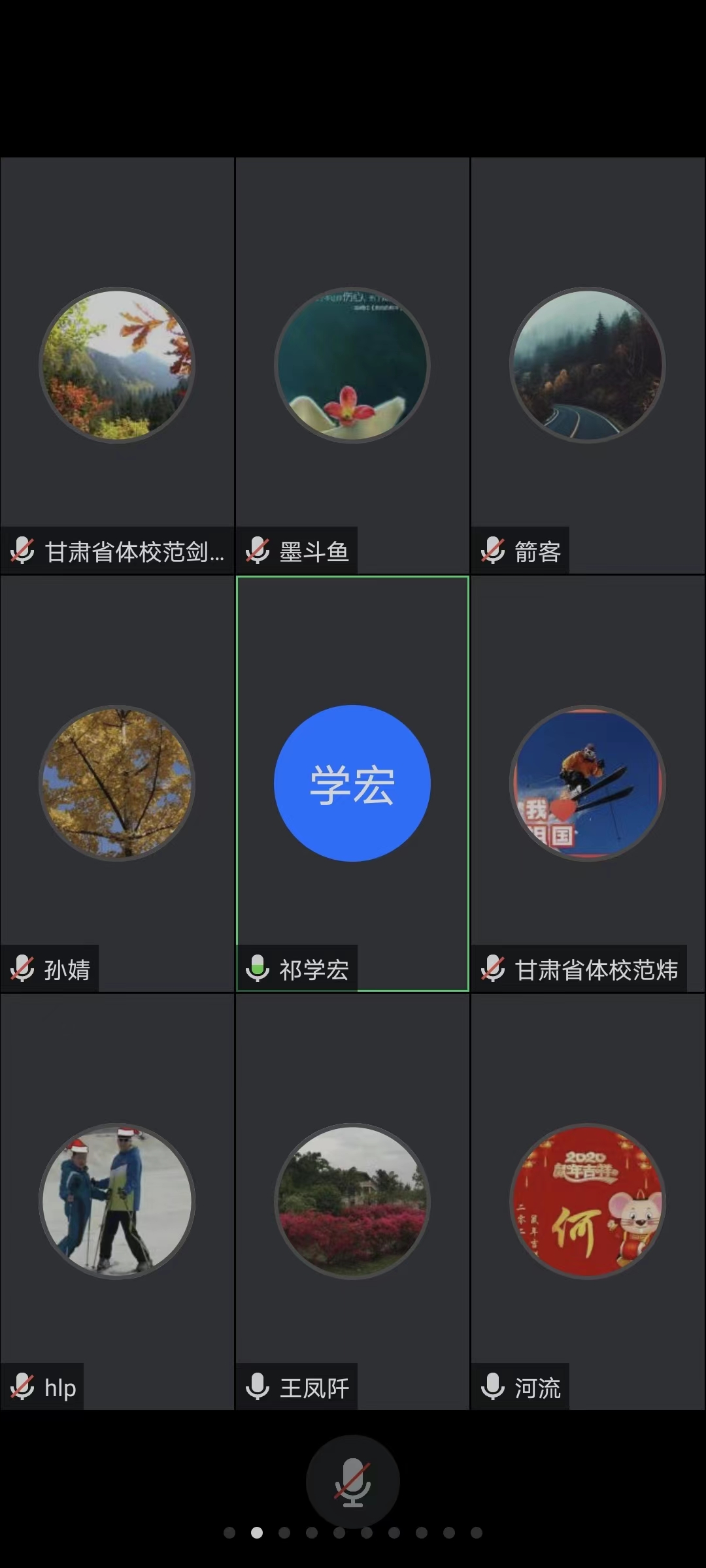Viewport: 706px width, 1568px height.
Task: Unmute the microphone button at bottom
Action: [x=352, y=1482]
